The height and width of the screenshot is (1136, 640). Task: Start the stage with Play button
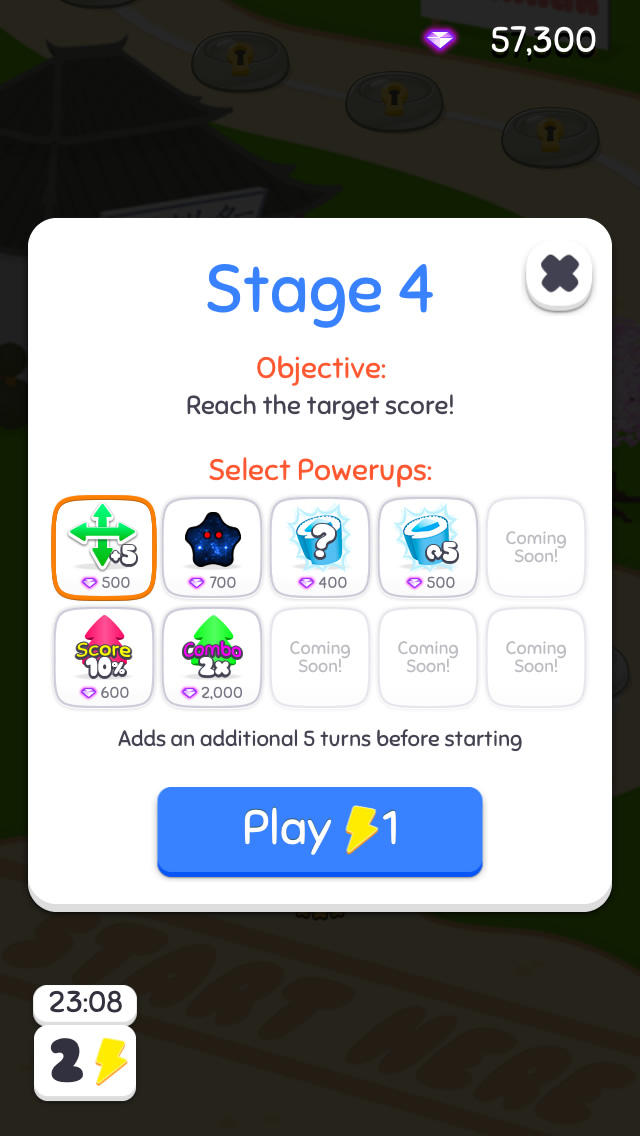click(x=320, y=830)
